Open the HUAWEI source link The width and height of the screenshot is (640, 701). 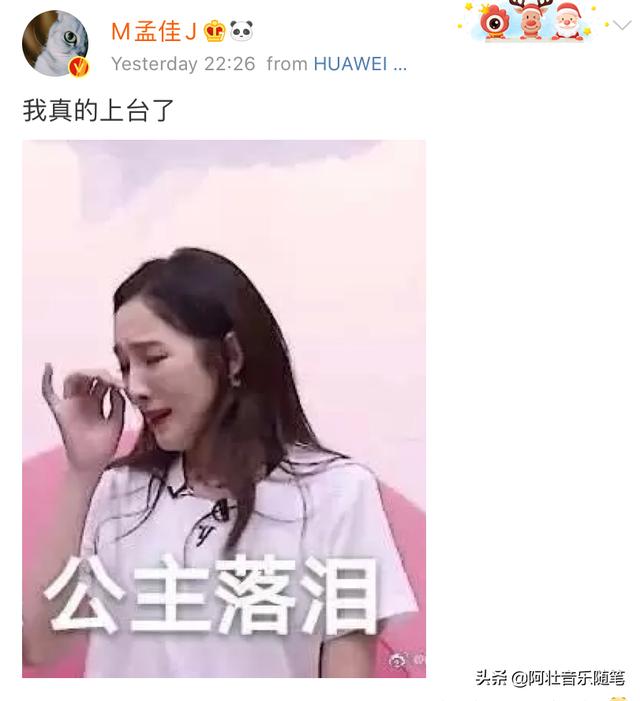[x=360, y=64]
